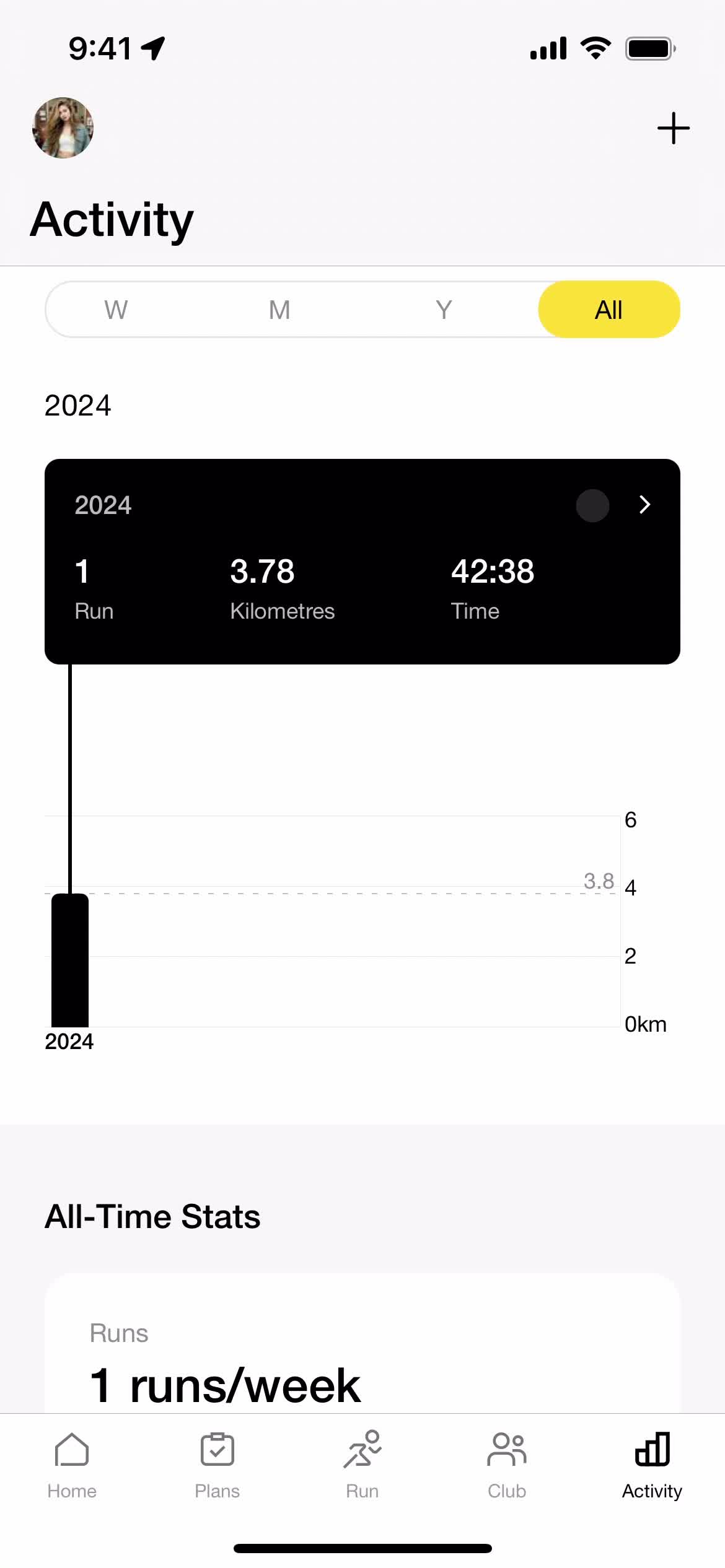Open the Club tab
Screen dimensions: 725x1568
(x=506, y=1464)
